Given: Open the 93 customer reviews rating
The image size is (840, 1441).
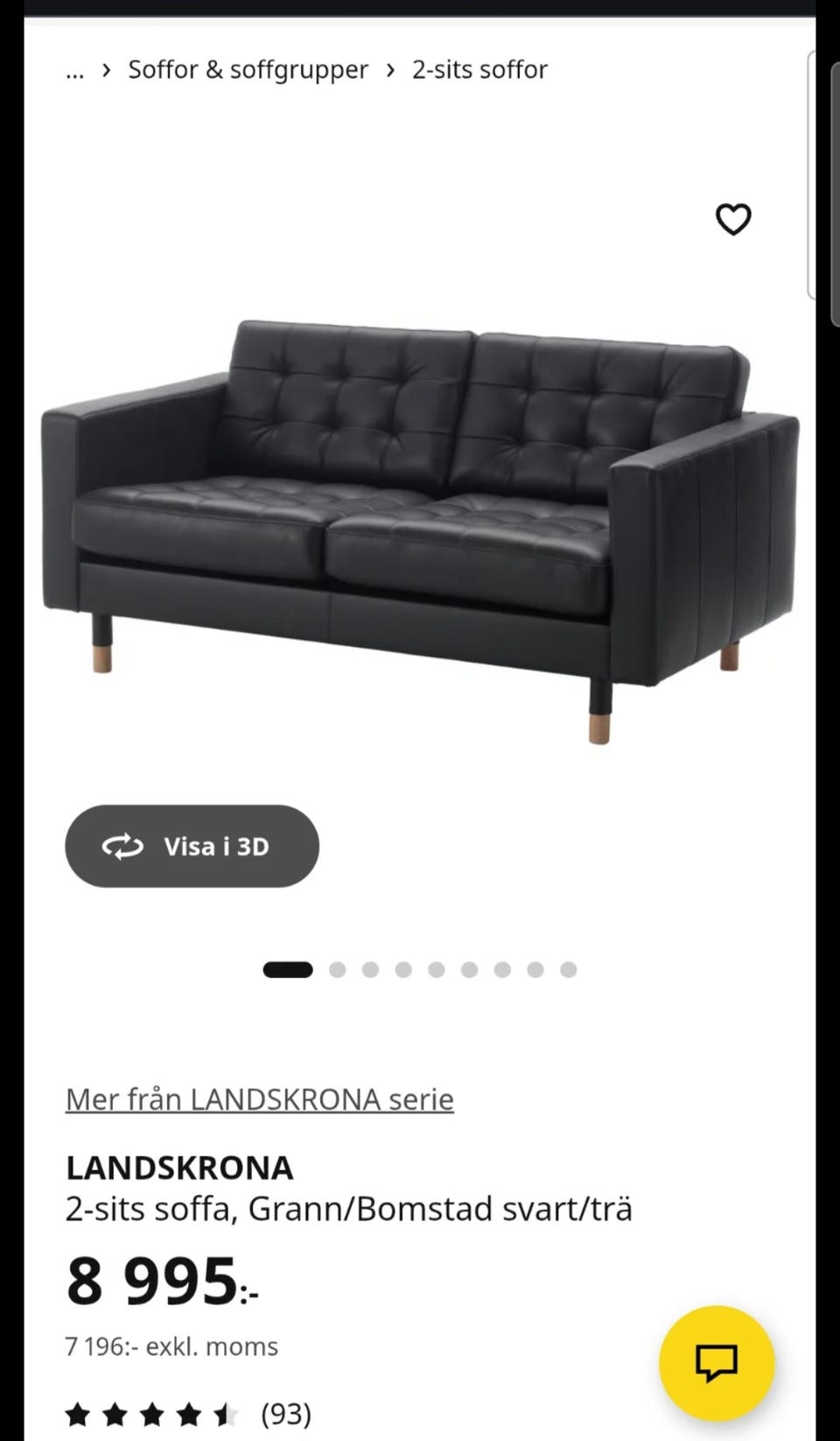Looking at the screenshot, I should pos(285,1413).
